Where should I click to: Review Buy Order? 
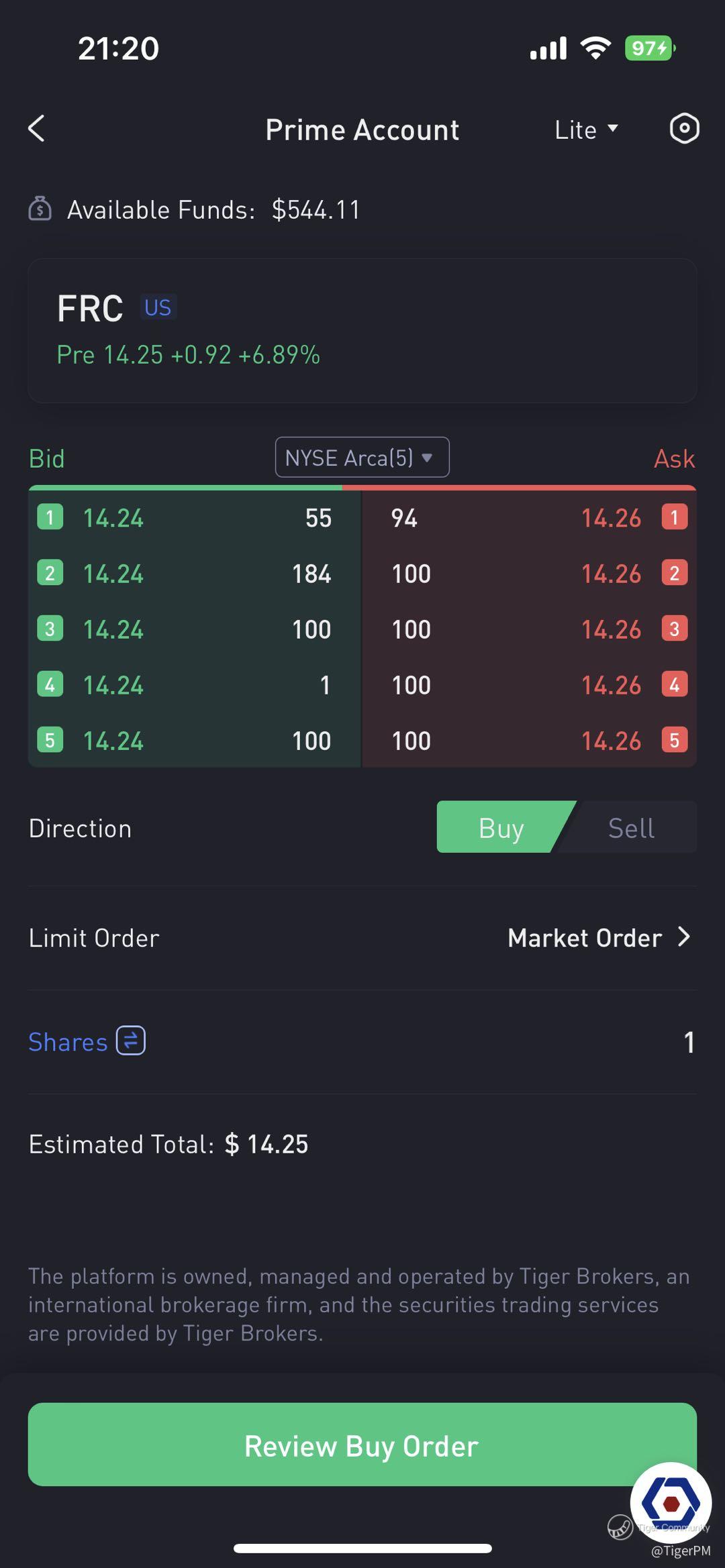click(x=362, y=1445)
